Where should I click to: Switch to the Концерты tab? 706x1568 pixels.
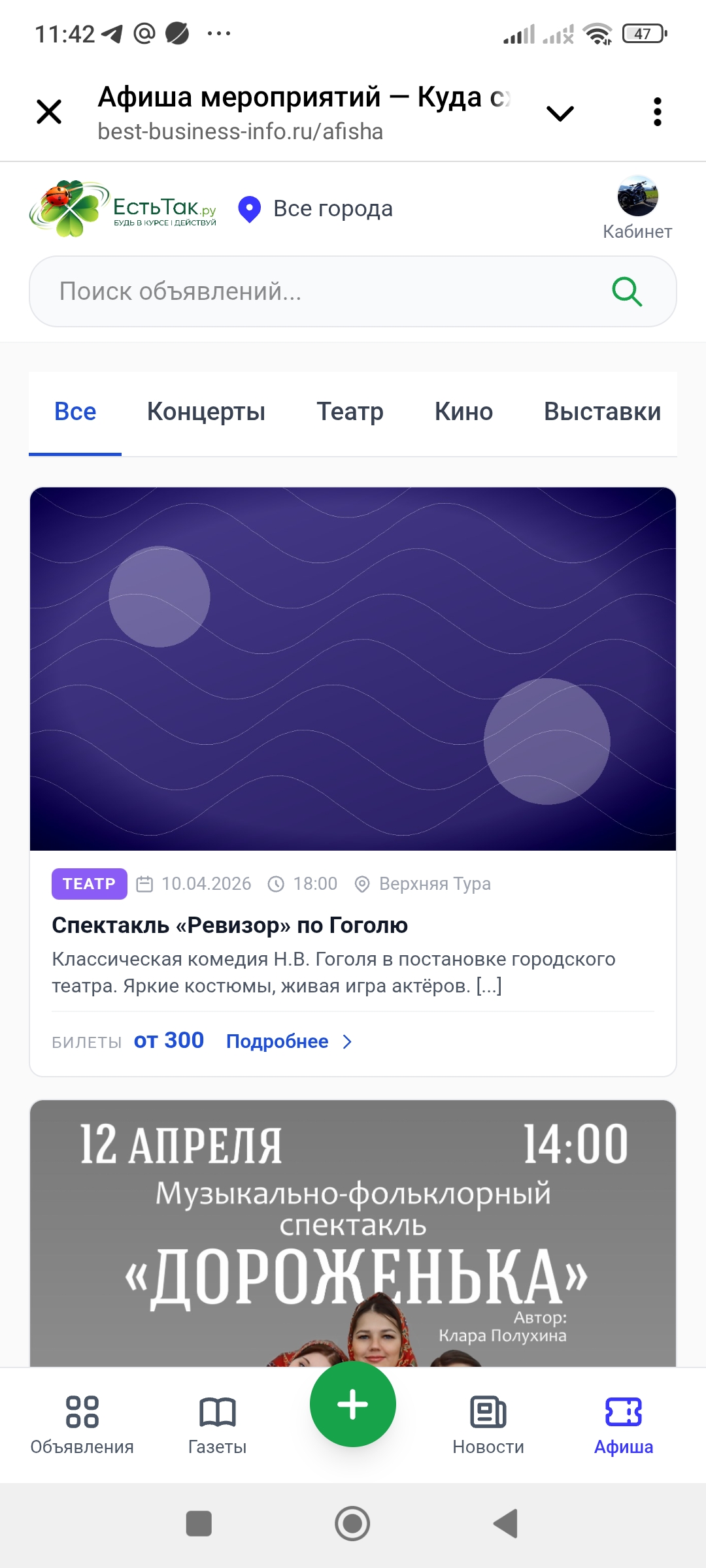point(206,412)
